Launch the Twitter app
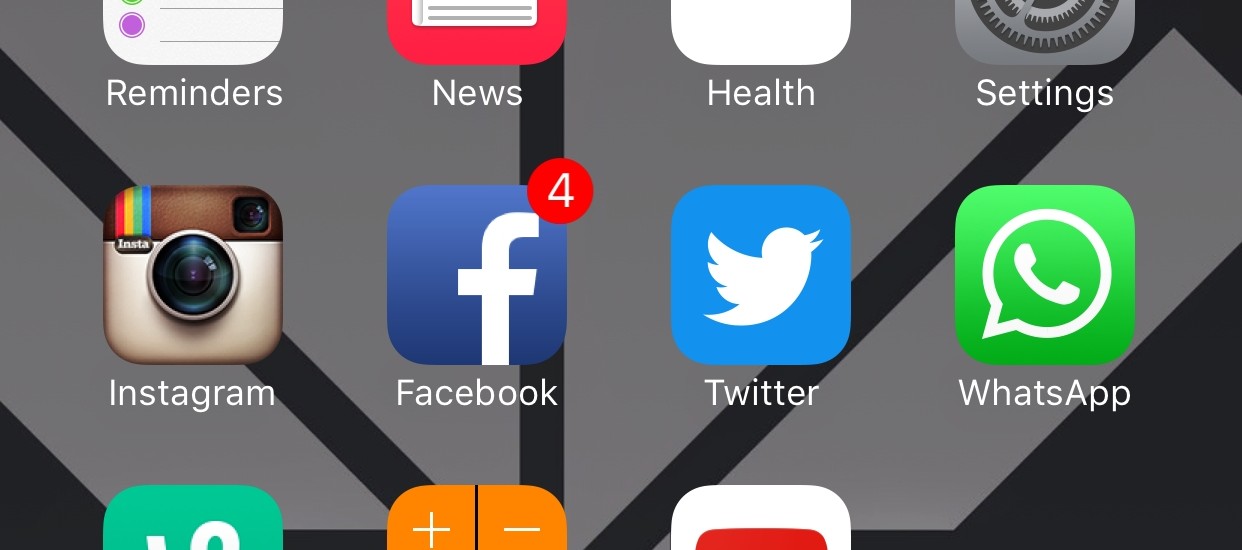1242x550 pixels. (761, 275)
